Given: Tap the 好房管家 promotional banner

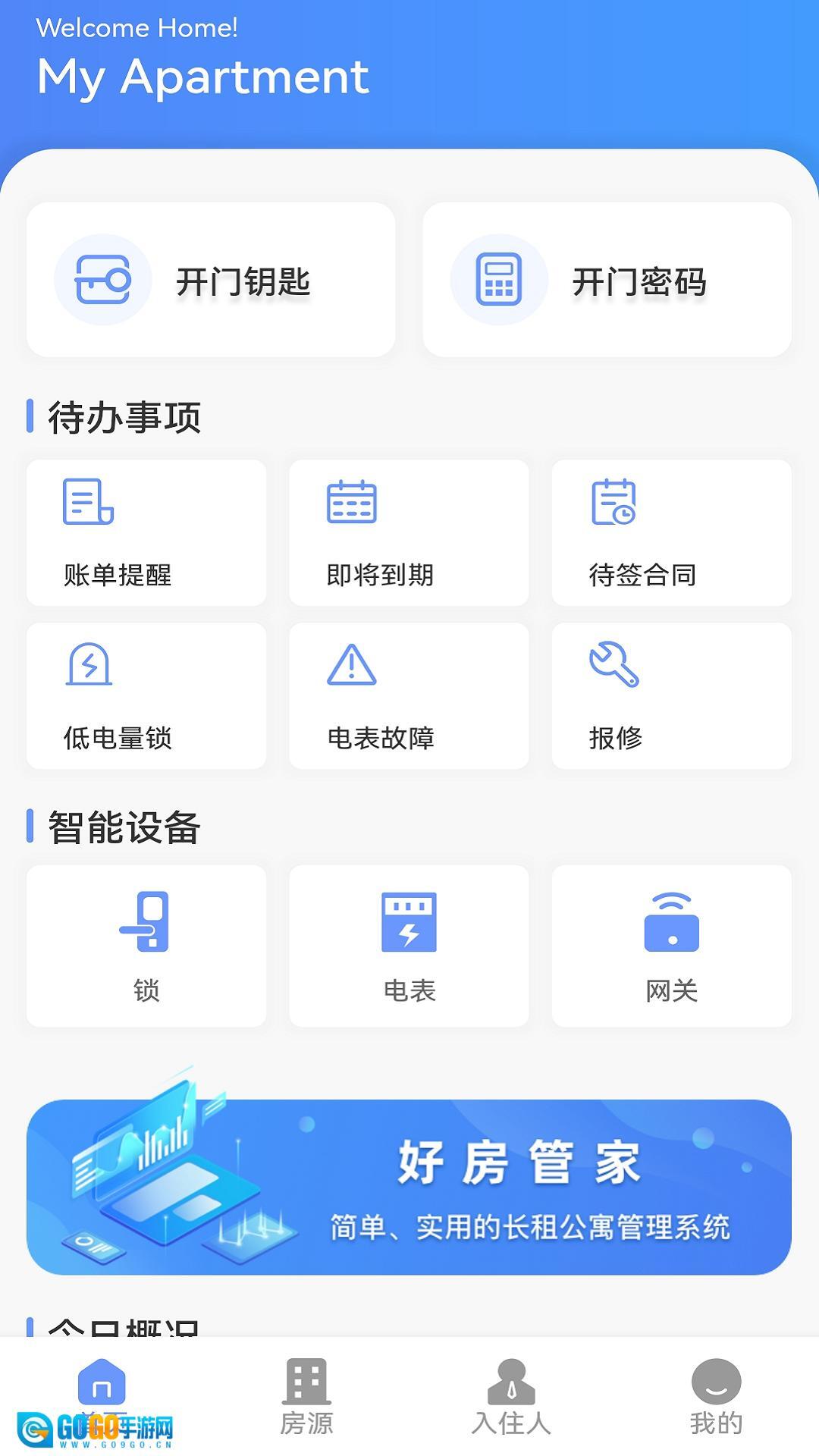Looking at the screenshot, I should click(409, 1187).
